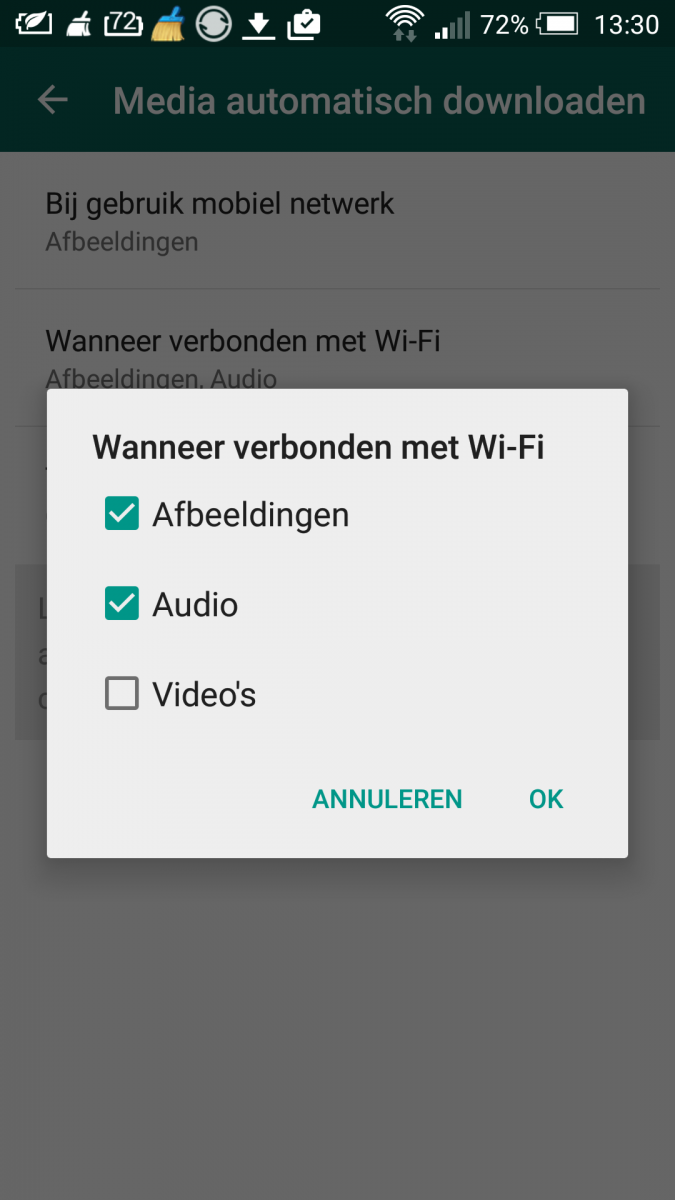Uncheck the Afbeeldingen checkbox
The width and height of the screenshot is (675, 1200).
tap(122, 515)
